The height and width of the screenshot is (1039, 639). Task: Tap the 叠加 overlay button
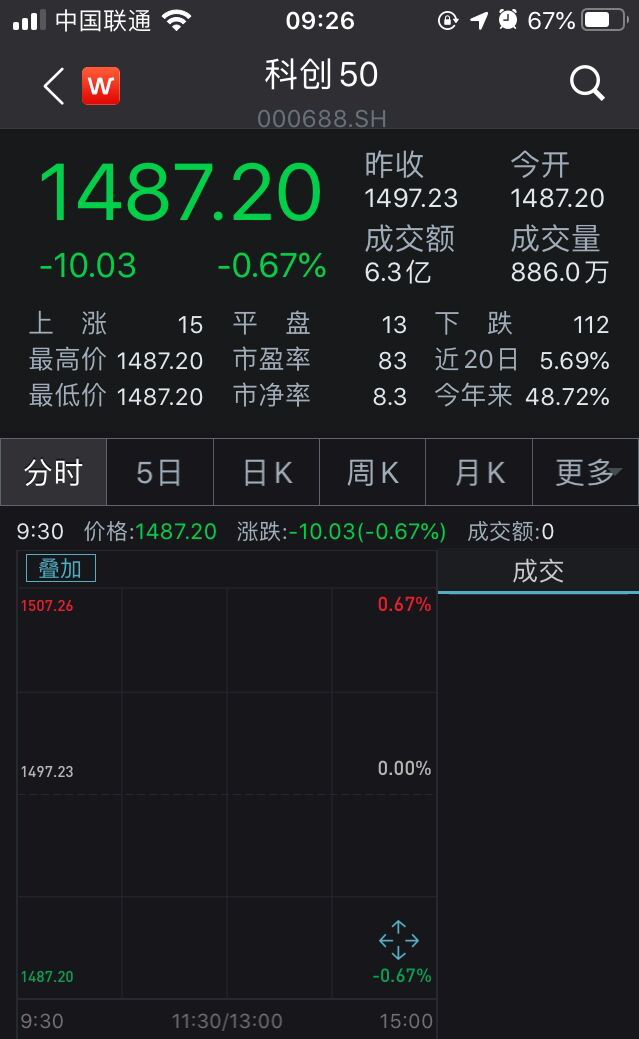[x=60, y=569]
